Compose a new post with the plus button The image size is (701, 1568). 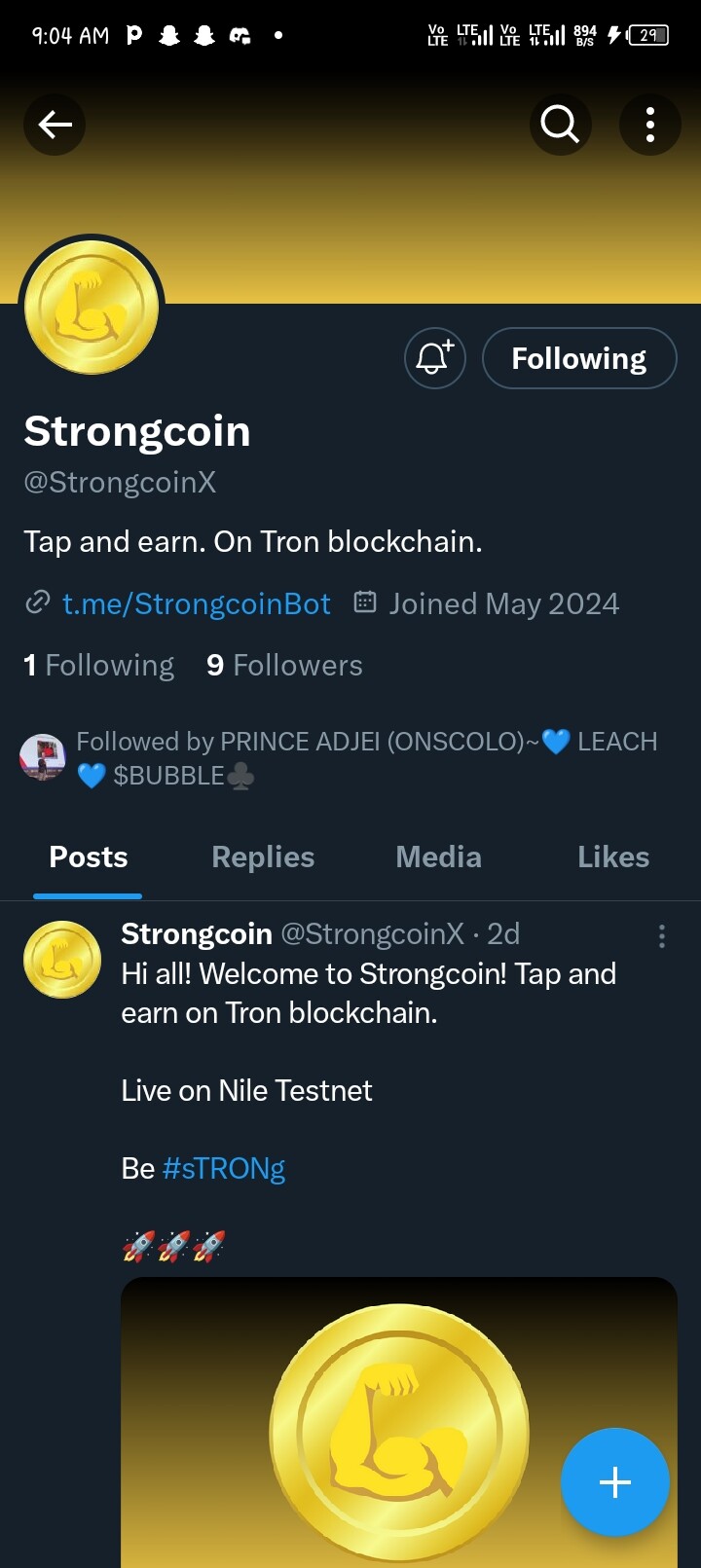pos(614,1482)
